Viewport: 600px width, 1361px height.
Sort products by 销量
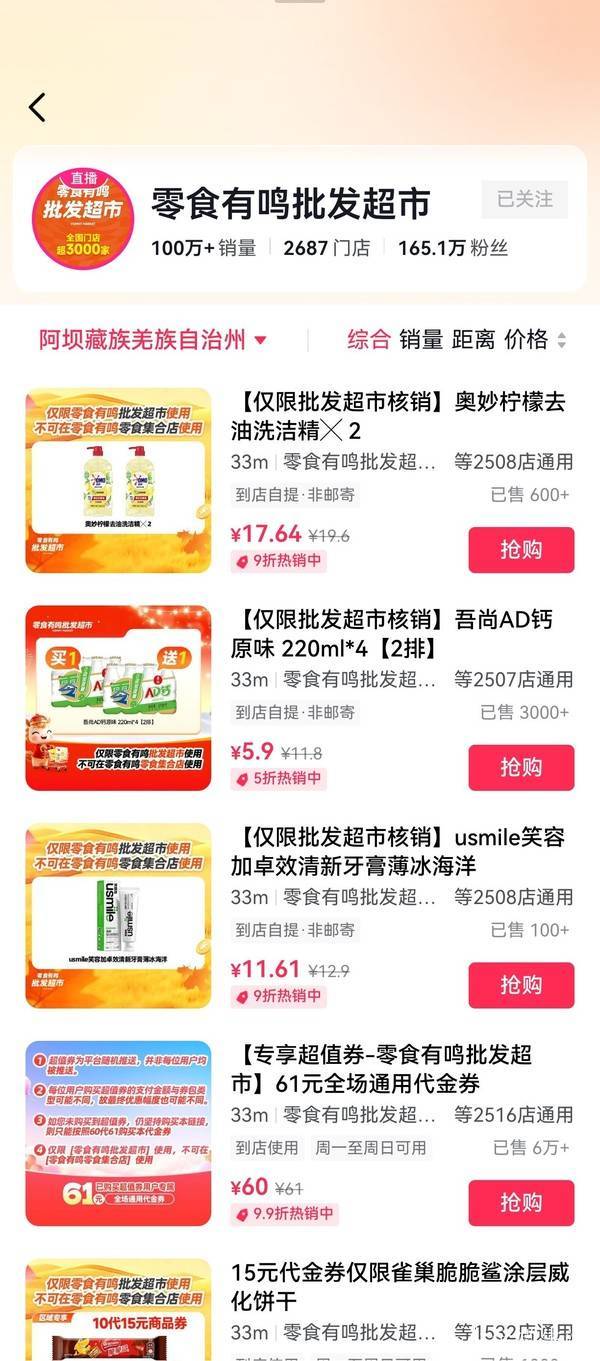(420, 340)
